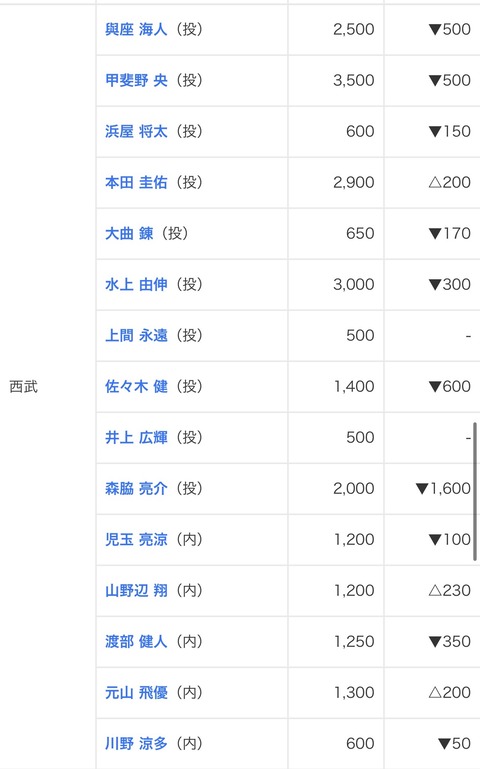The width and height of the screenshot is (480, 769).
Task: Select the 大曲 錬 link
Action: point(129,233)
